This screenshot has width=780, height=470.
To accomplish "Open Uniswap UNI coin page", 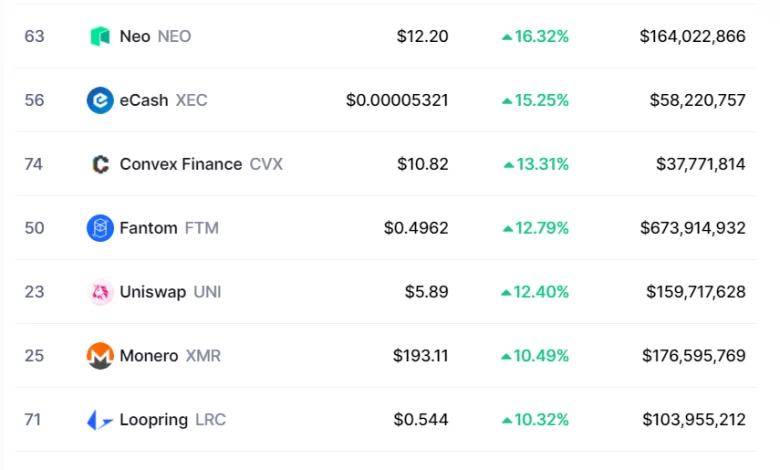I will (169, 292).
